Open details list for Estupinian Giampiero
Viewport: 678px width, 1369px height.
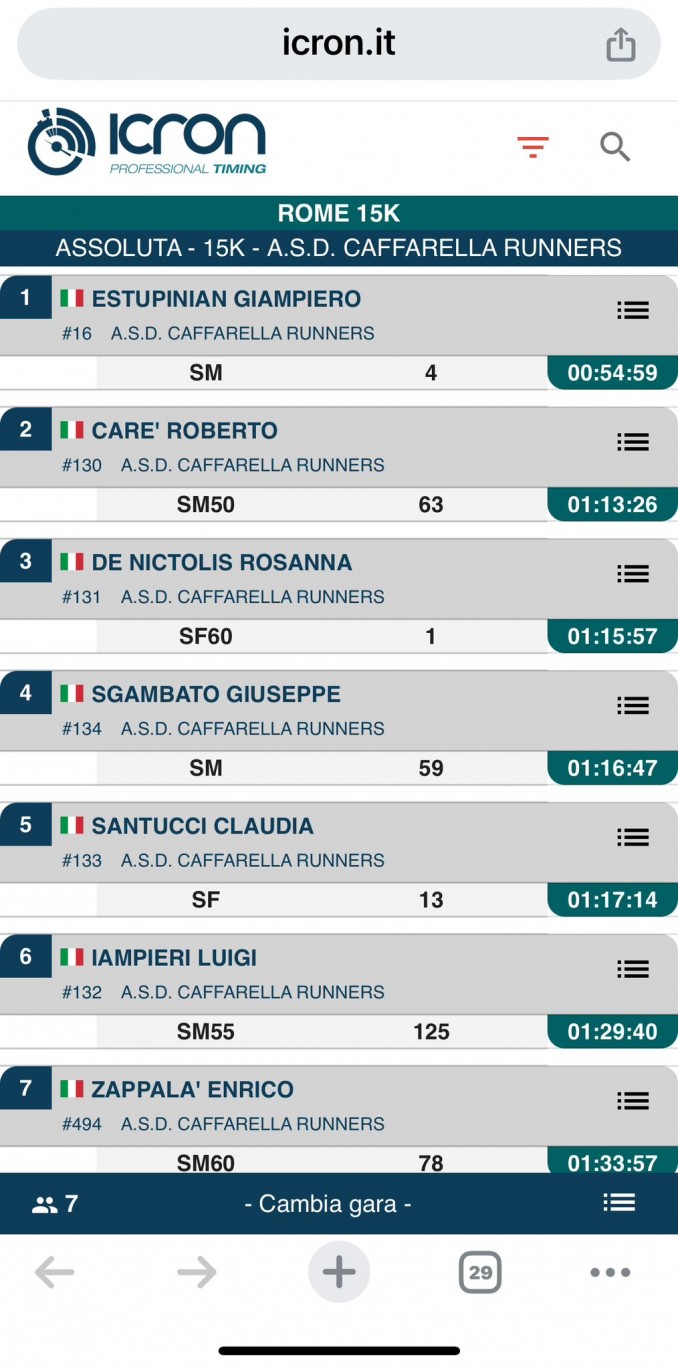633,310
